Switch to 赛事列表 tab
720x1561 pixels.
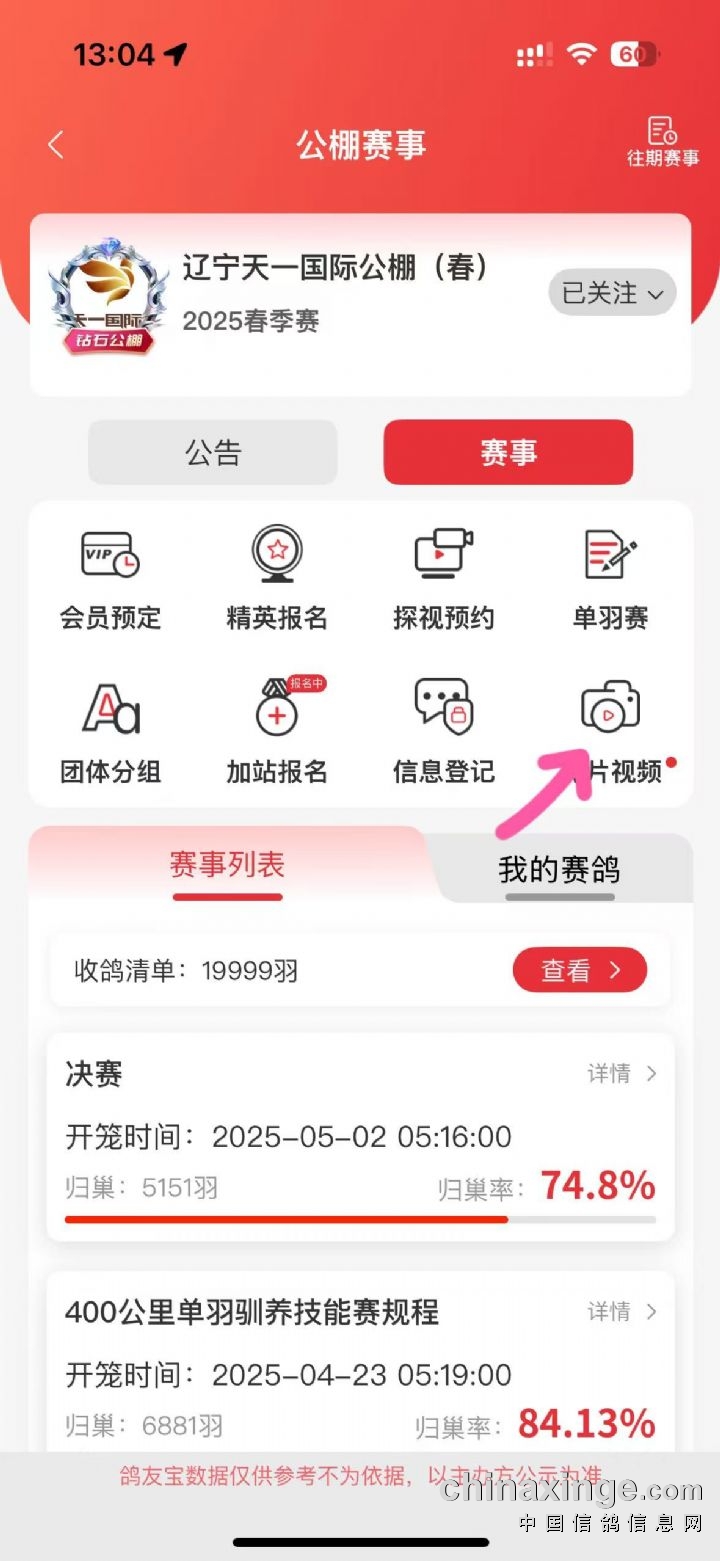(227, 865)
